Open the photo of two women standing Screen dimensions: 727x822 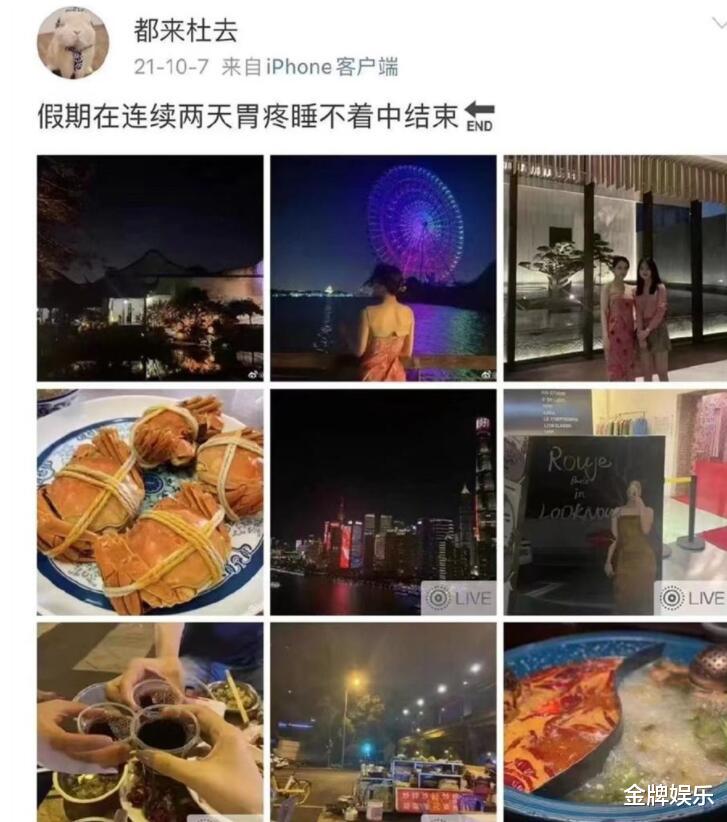coord(615,268)
